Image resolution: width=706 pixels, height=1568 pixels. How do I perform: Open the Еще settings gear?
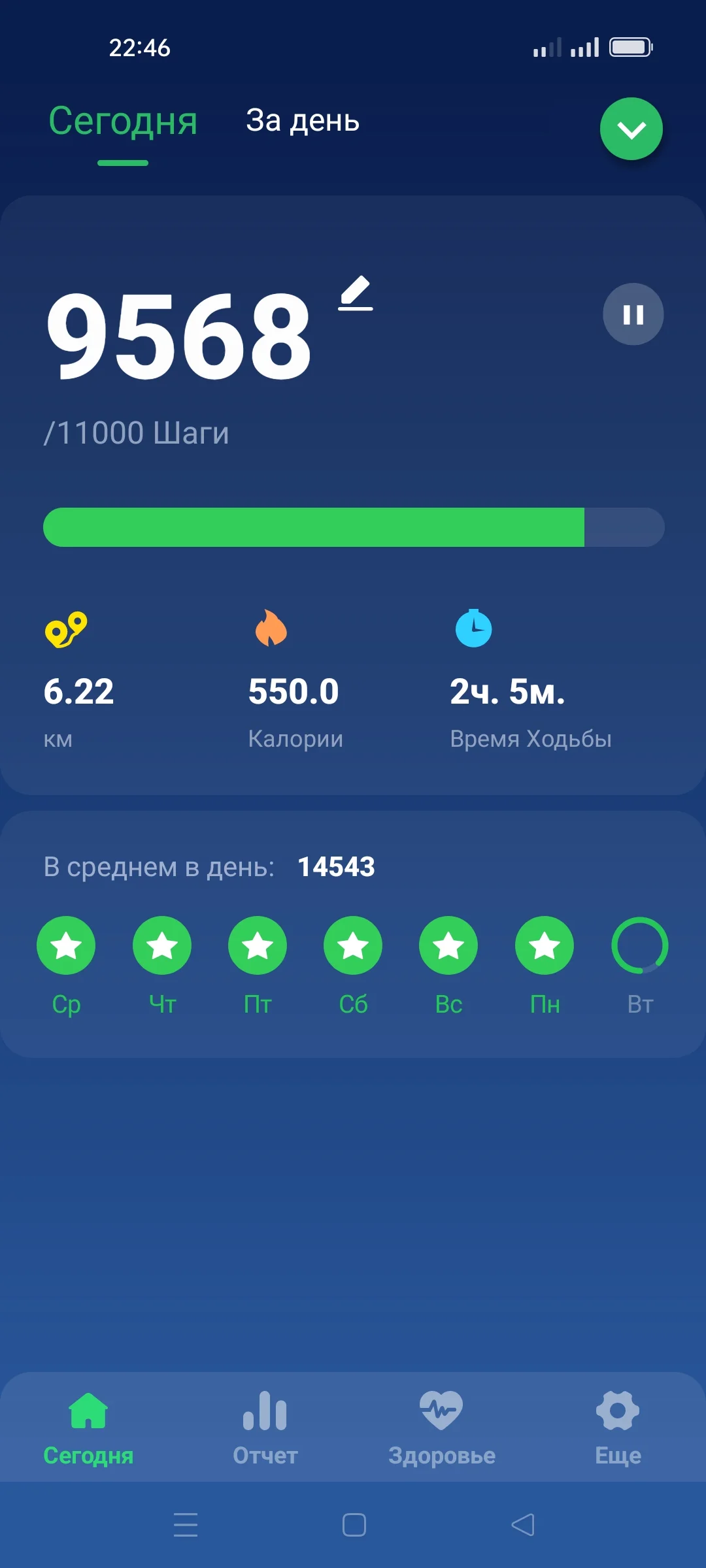point(617,1424)
